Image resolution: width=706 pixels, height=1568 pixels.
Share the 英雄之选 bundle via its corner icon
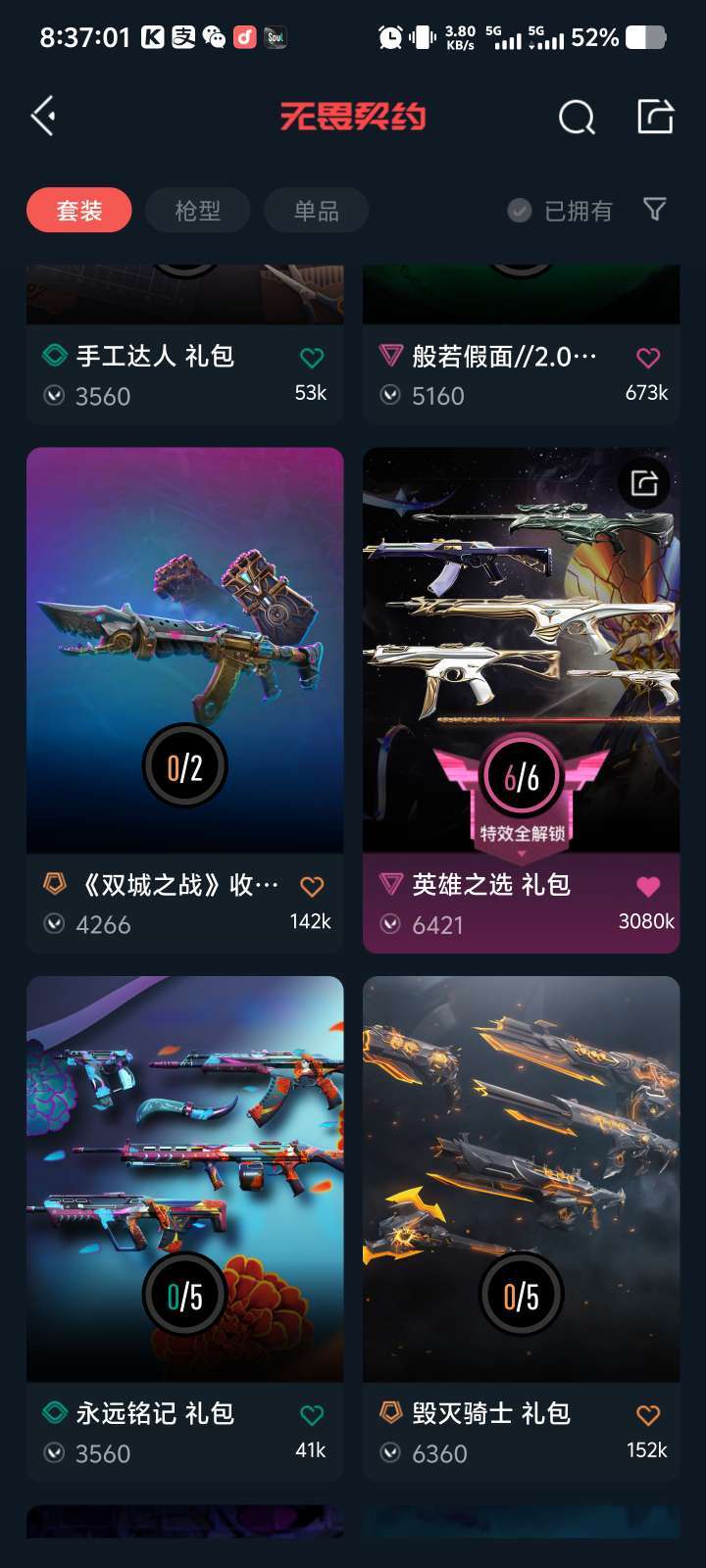tap(644, 483)
